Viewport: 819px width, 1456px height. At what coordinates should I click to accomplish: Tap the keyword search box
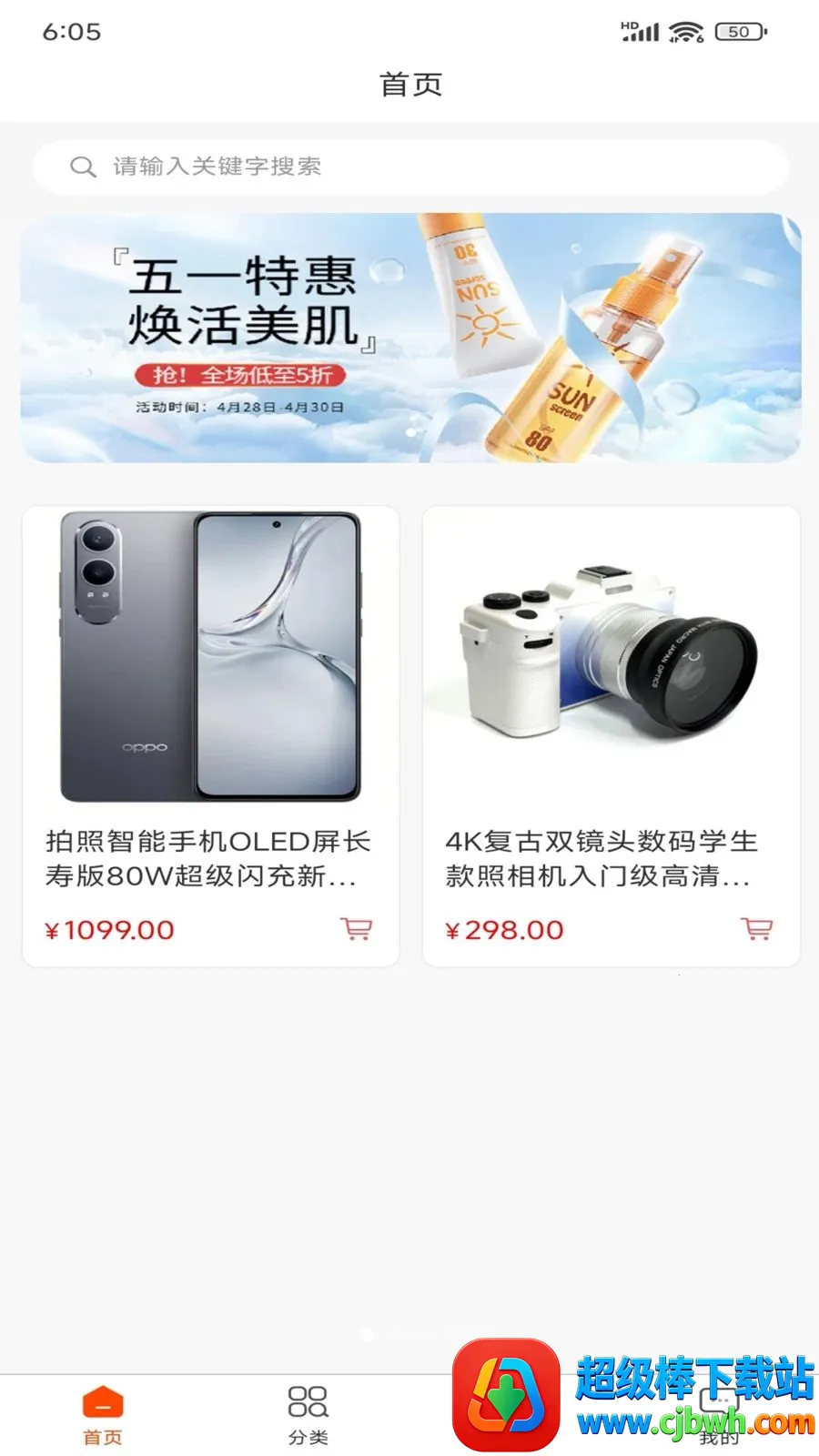[x=410, y=167]
